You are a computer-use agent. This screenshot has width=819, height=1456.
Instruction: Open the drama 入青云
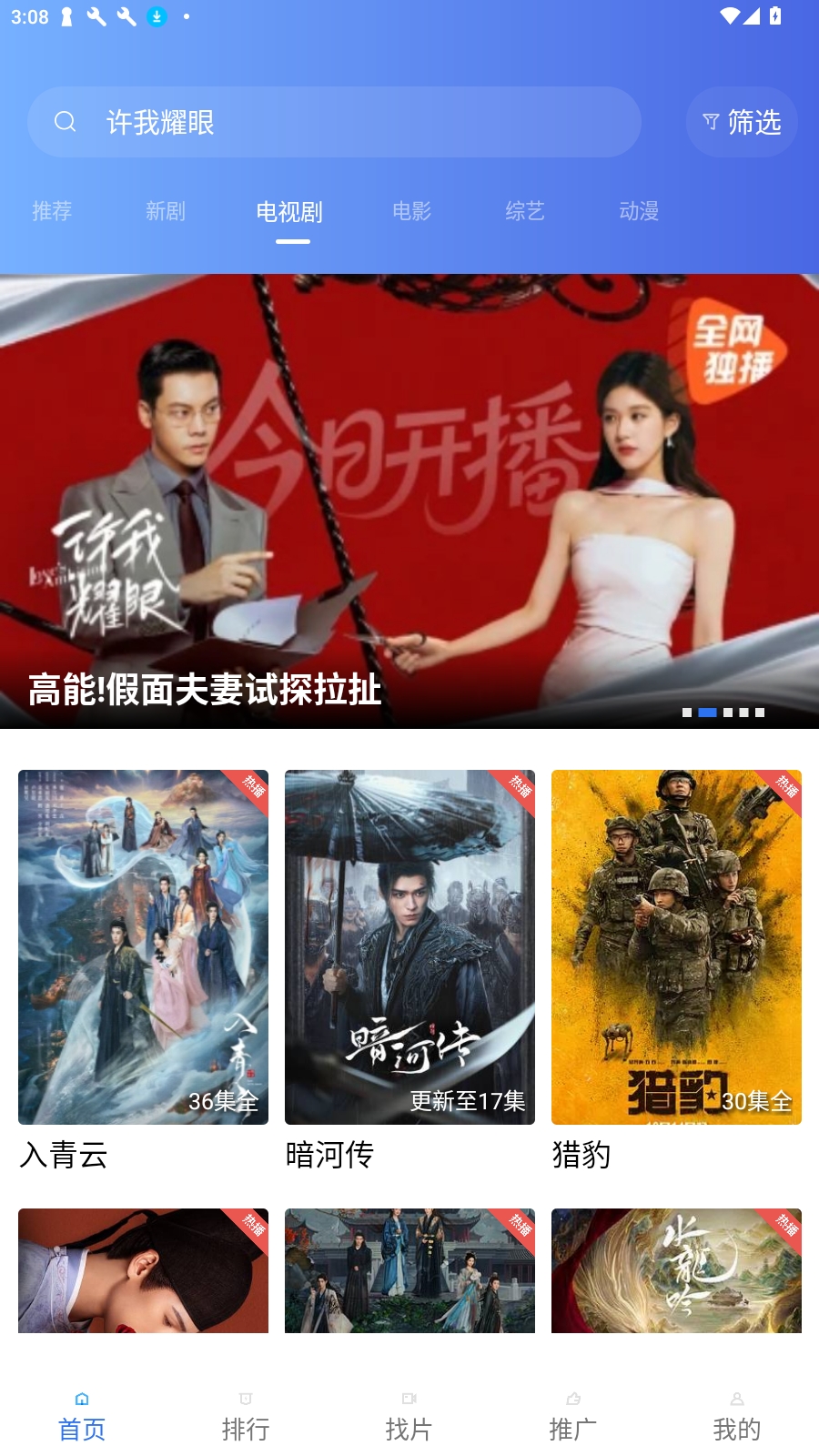143,946
